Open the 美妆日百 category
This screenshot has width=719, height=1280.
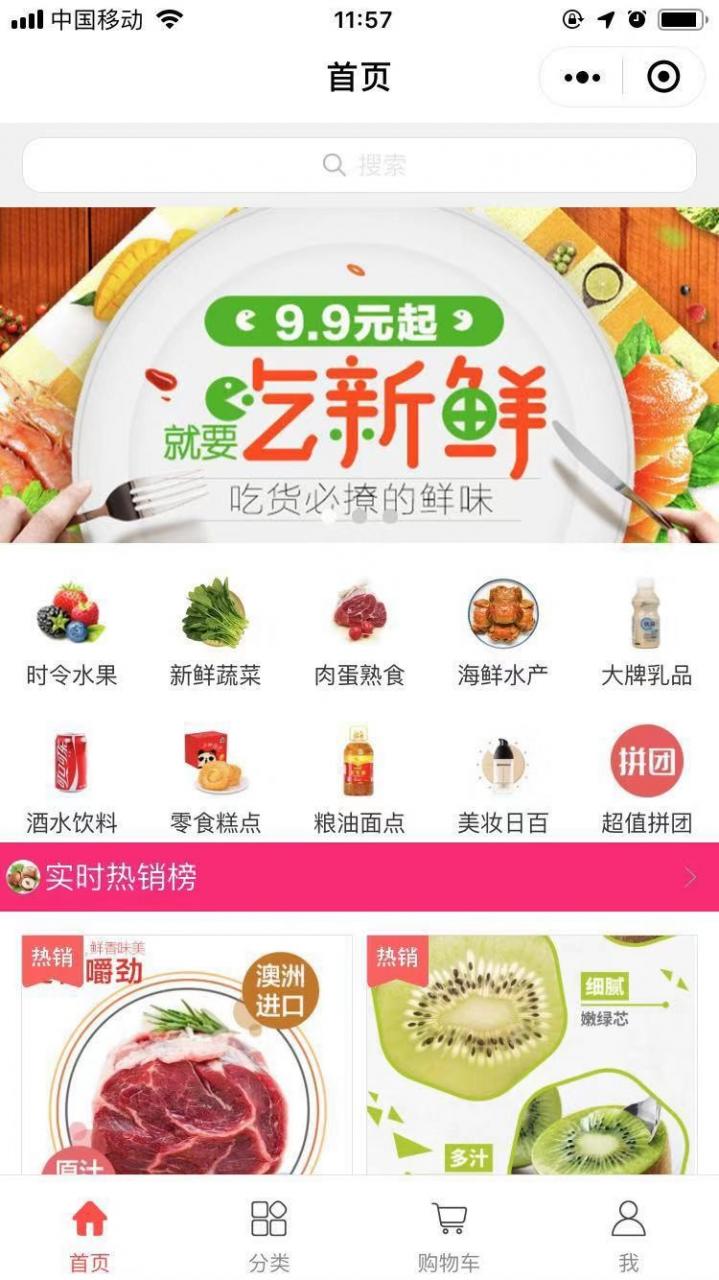tap(503, 780)
